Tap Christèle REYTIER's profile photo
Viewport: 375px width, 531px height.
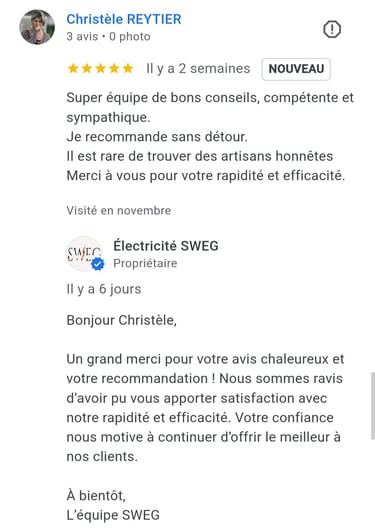pos(37,27)
